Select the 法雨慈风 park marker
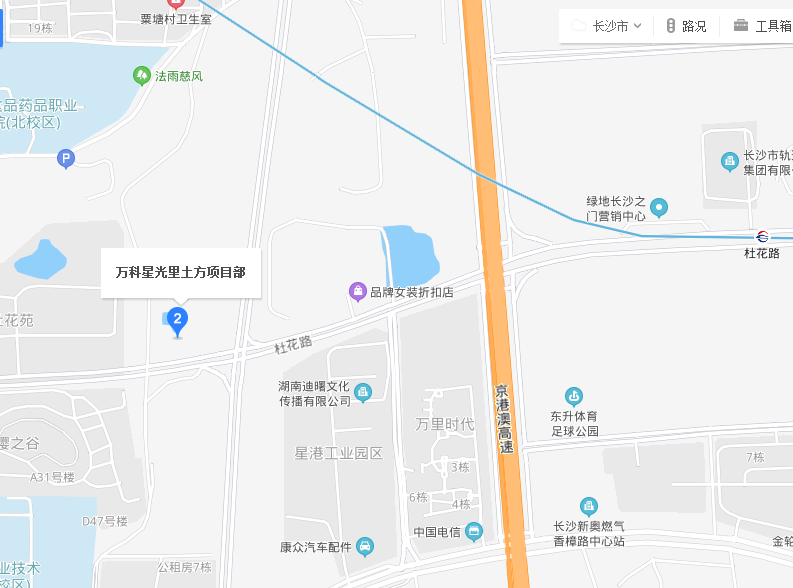 (143, 75)
